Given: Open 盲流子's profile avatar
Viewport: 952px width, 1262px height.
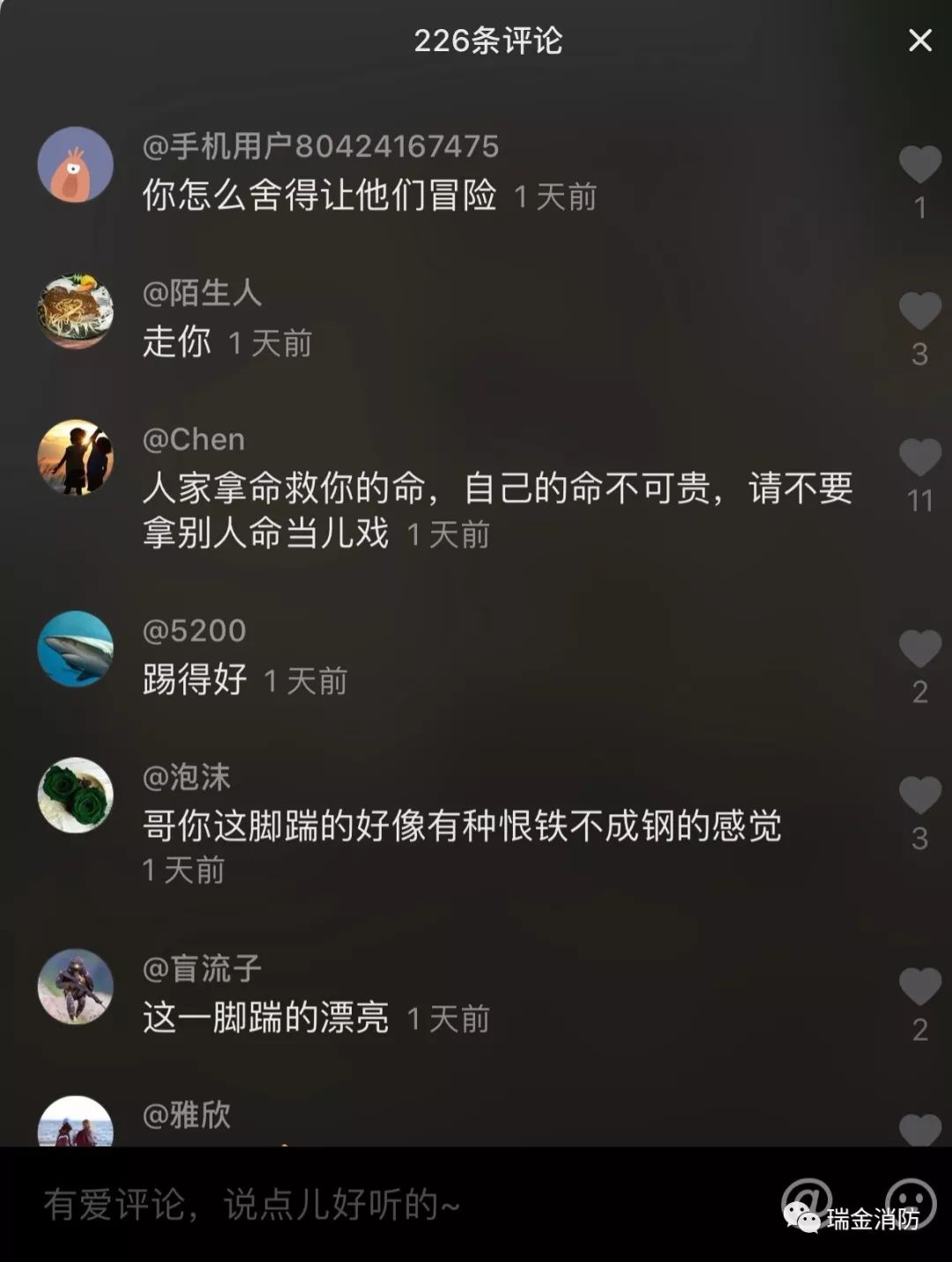Looking at the screenshot, I should (x=76, y=987).
